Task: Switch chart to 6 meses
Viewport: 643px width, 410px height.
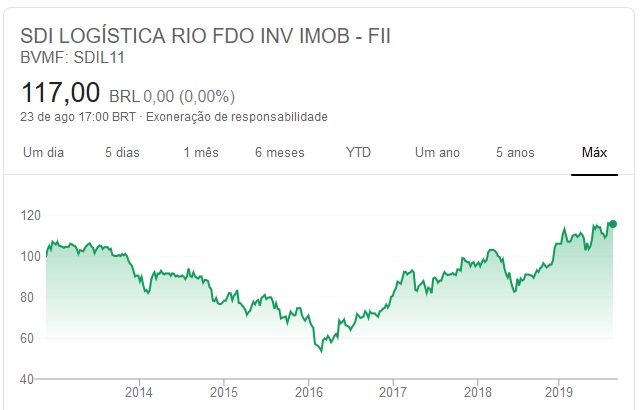Action: tap(279, 153)
